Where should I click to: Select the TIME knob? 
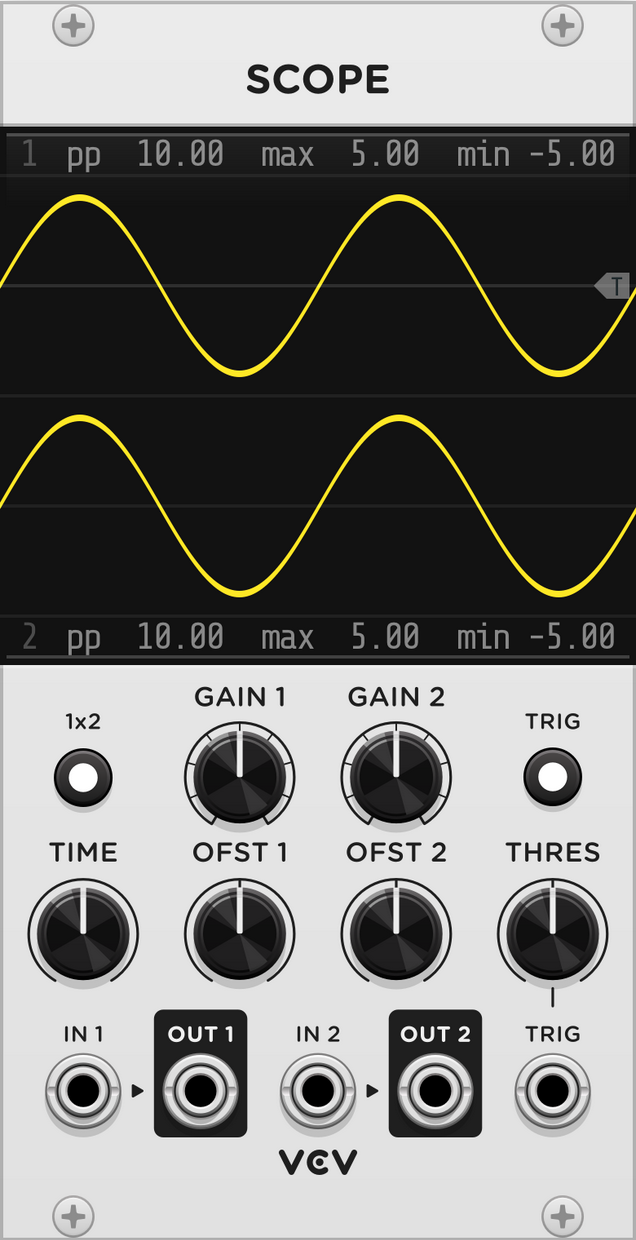(x=83, y=932)
